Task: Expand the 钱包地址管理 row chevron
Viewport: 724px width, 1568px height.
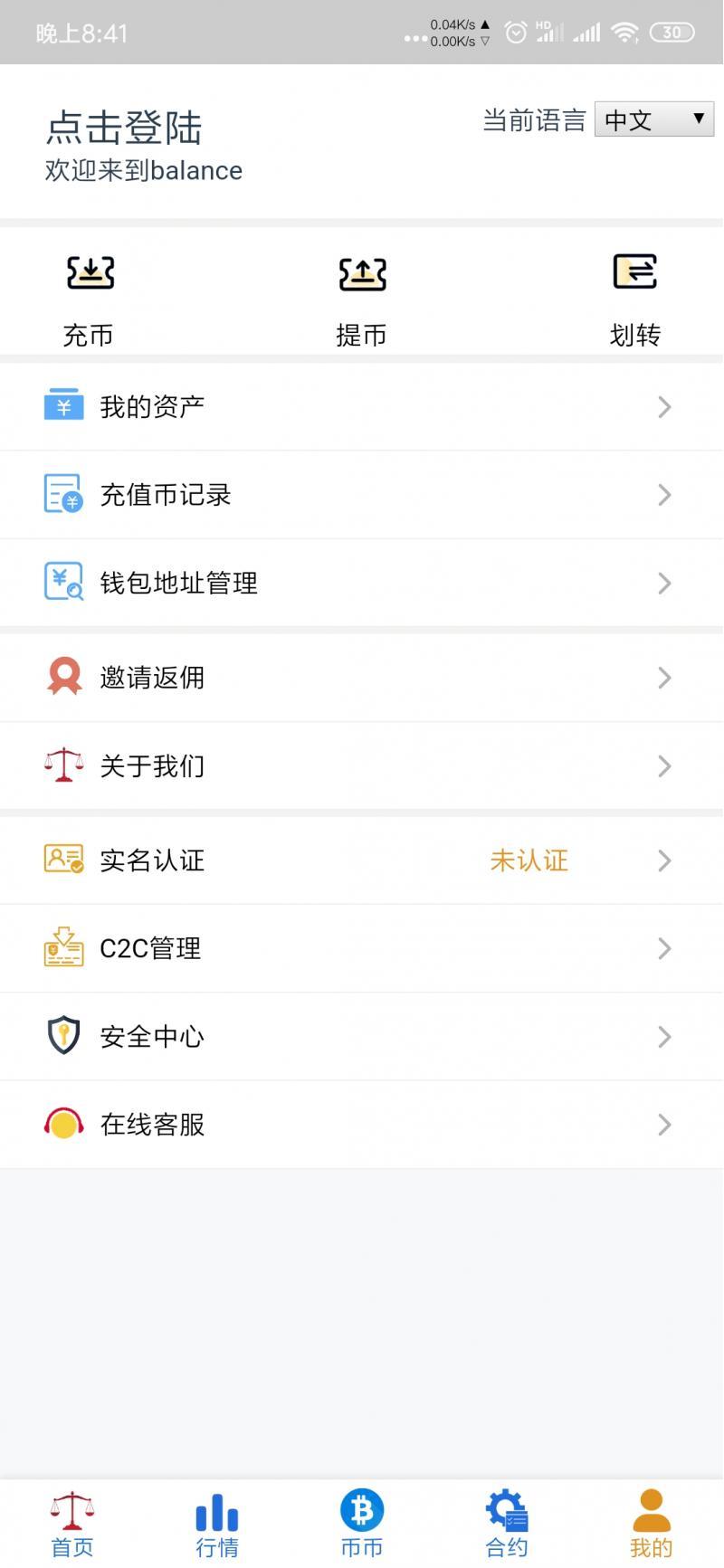Action: (x=665, y=584)
